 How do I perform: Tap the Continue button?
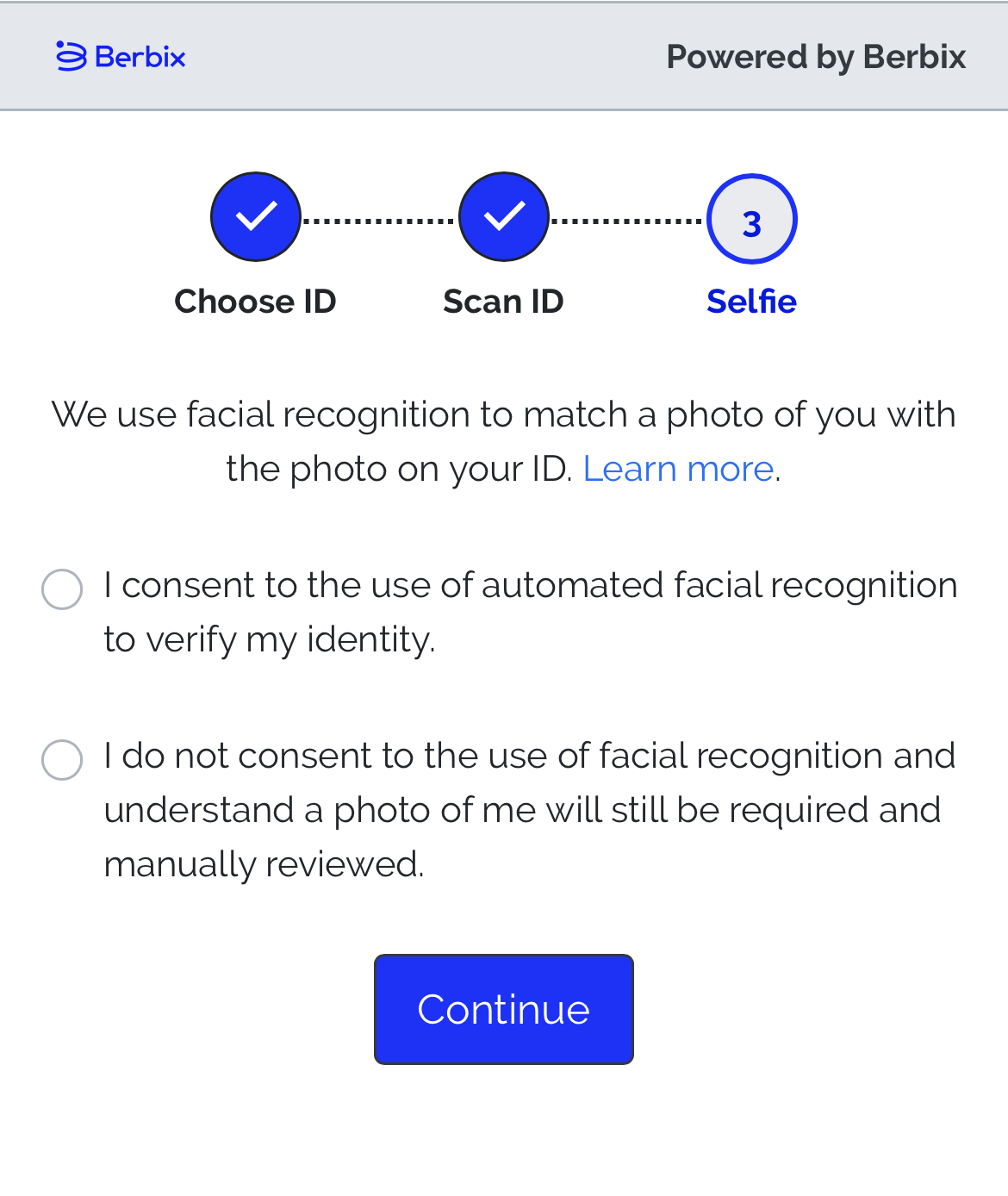coord(503,1009)
